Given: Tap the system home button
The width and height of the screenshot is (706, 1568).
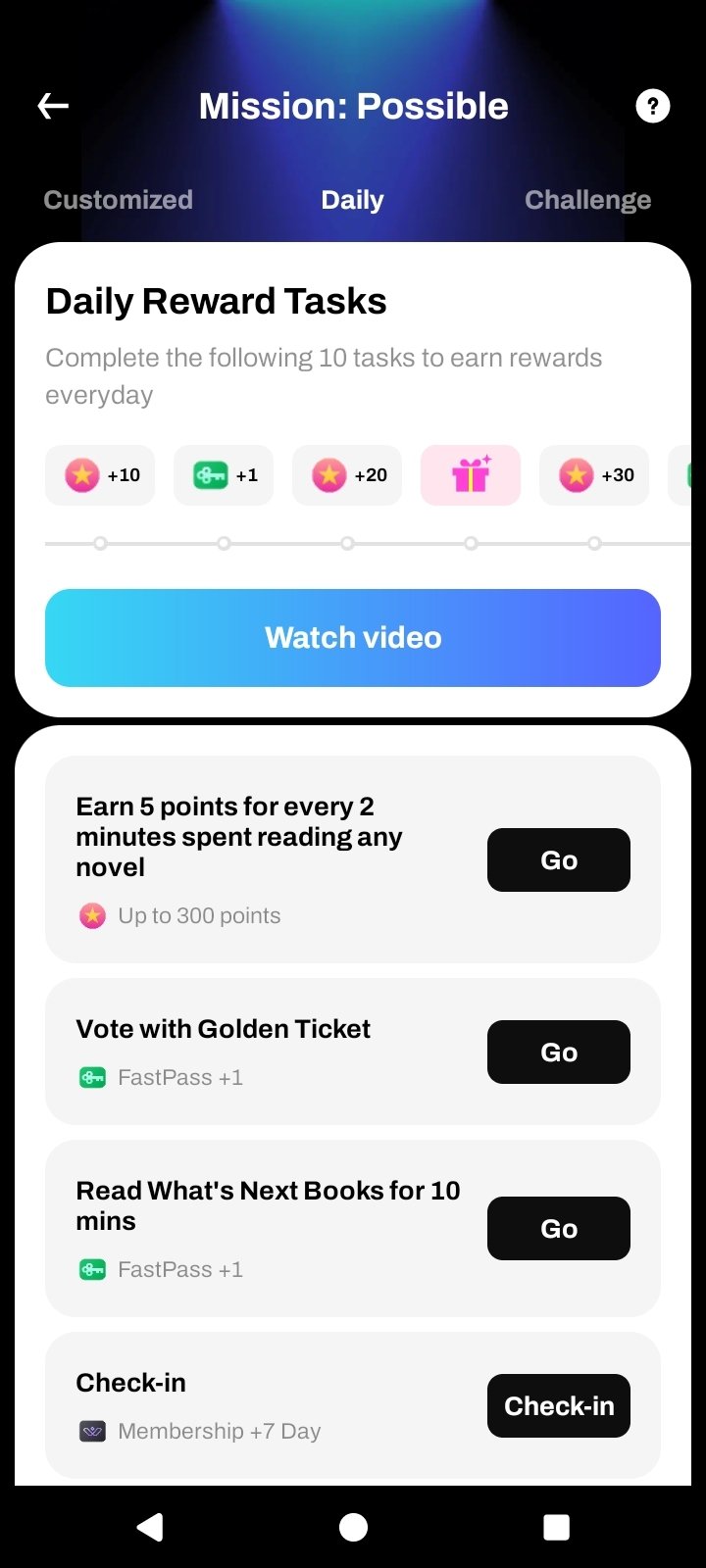Looking at the screenshot, I should [353, 1527].
